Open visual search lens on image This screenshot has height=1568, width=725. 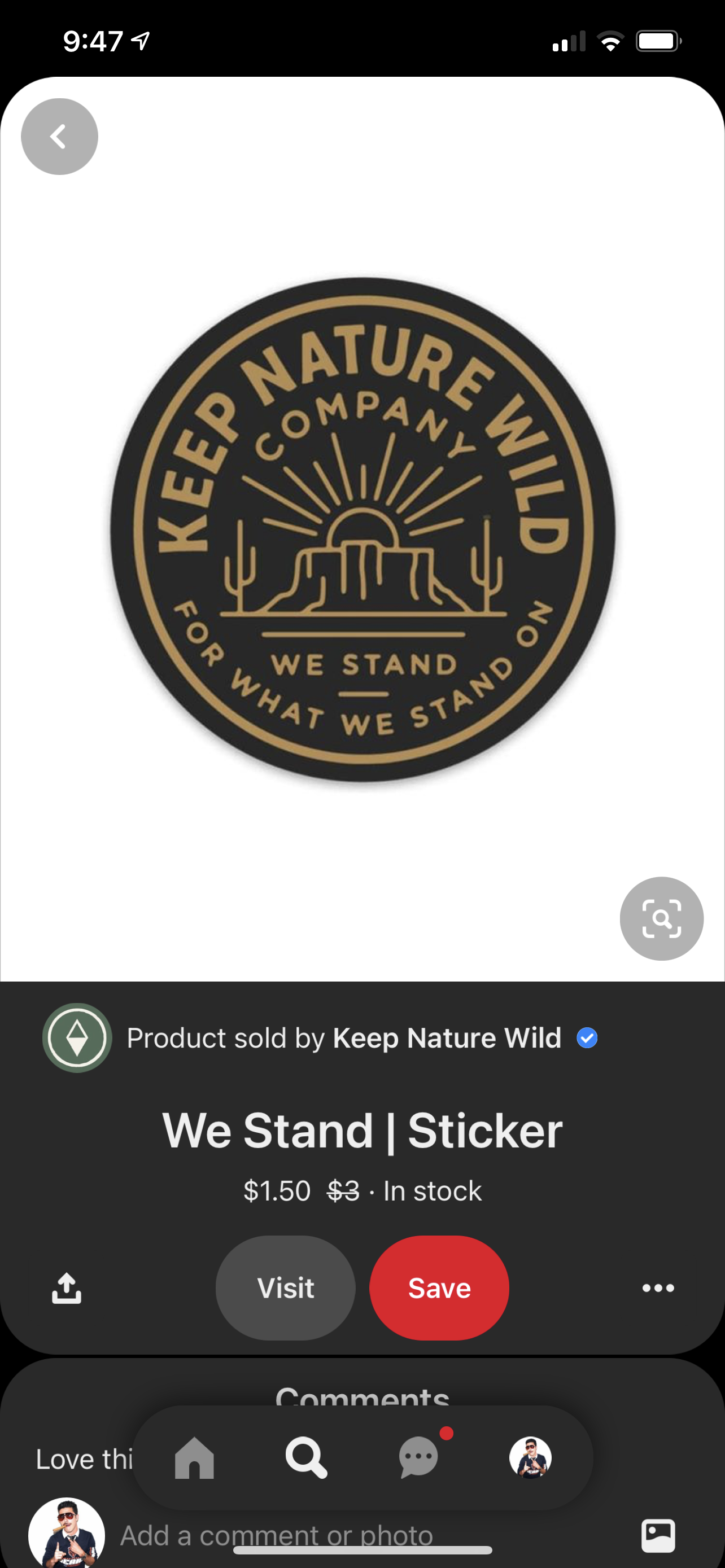click(x=661, y=918)
